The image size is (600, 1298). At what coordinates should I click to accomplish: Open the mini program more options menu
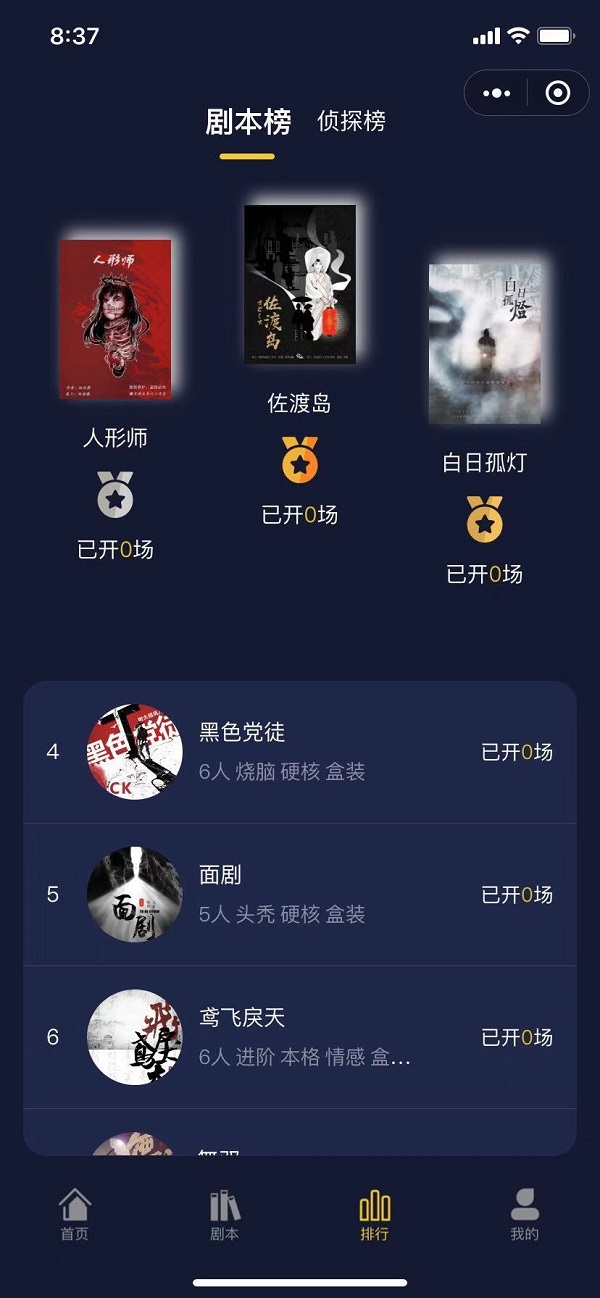[496, 94]
